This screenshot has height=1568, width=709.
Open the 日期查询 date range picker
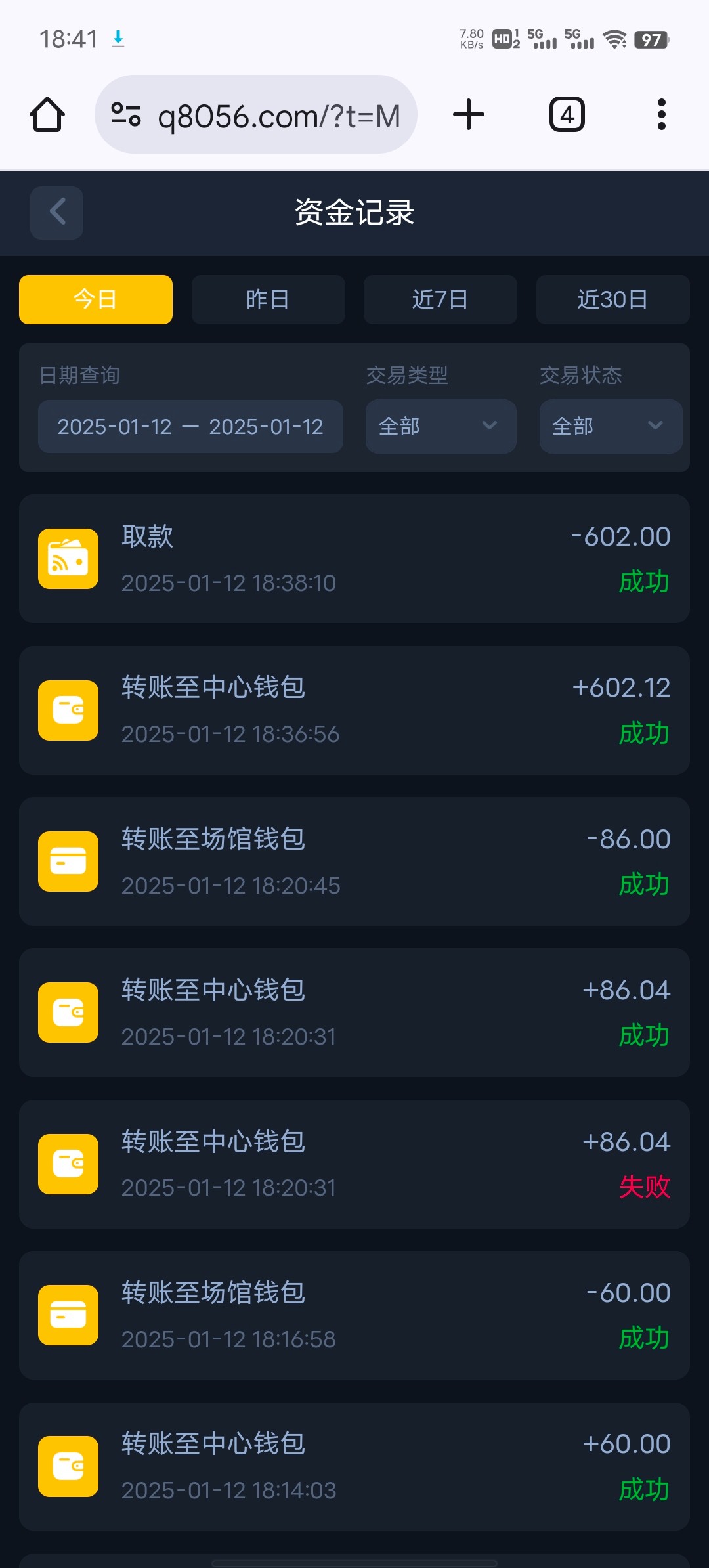click(x=190, y=427)
